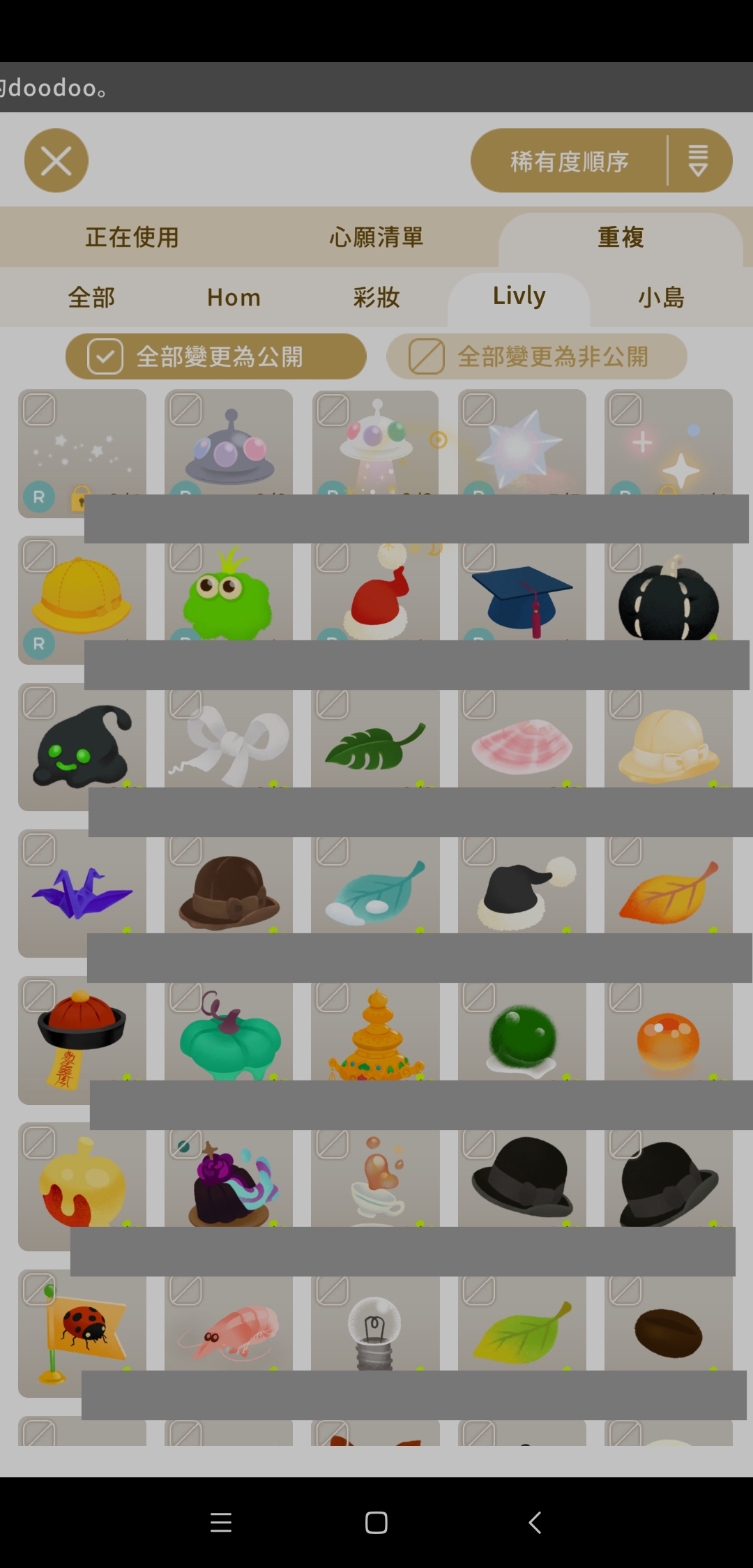Go back using the system back button
The height and width of the screenshot is (1568, 753).
535,1523
